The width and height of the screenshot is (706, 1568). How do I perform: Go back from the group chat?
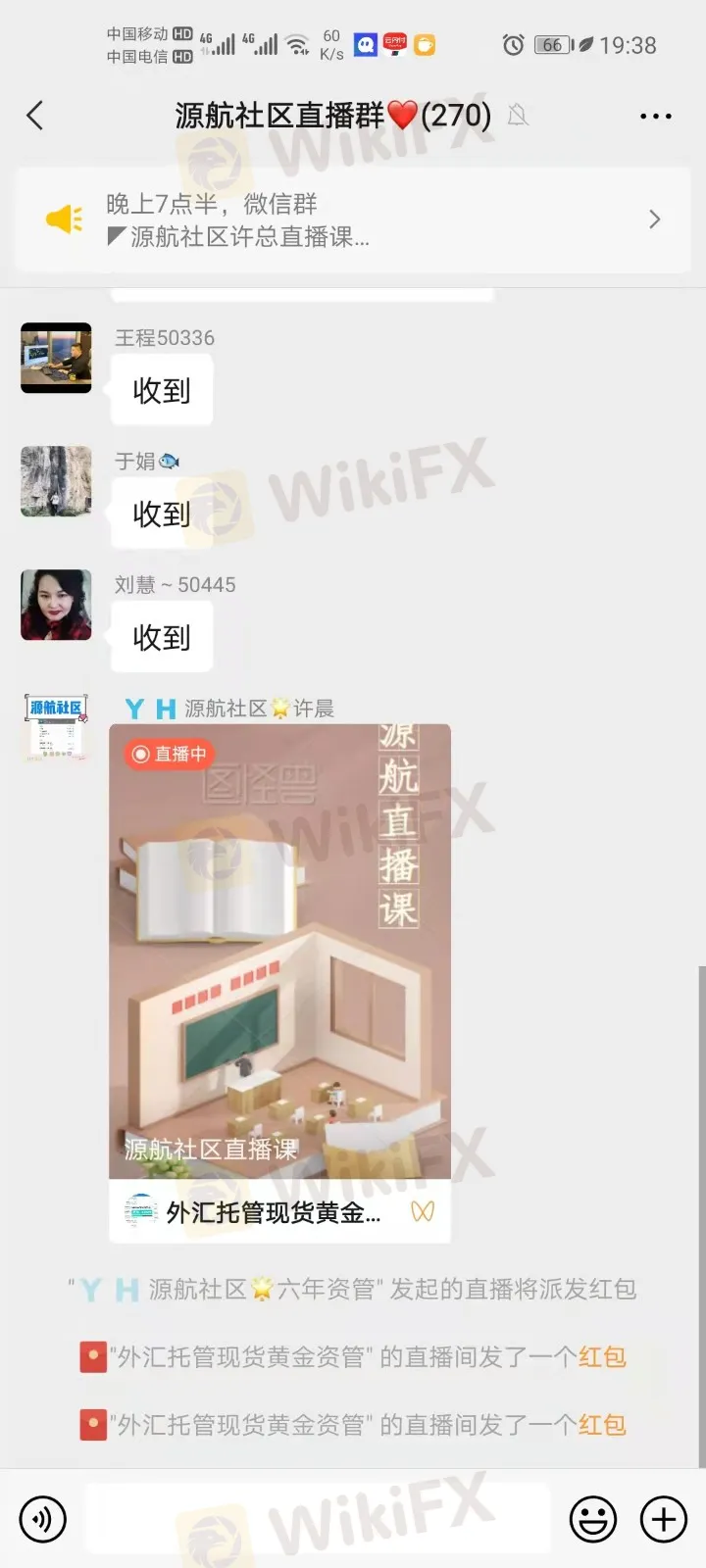pos(35,116)
